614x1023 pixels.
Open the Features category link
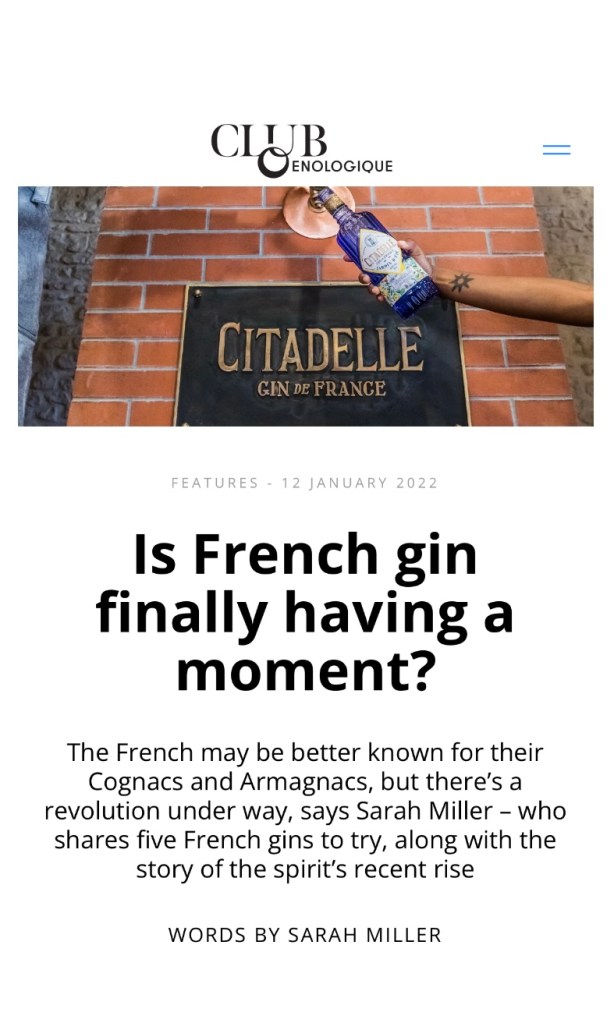coord(214,483)
